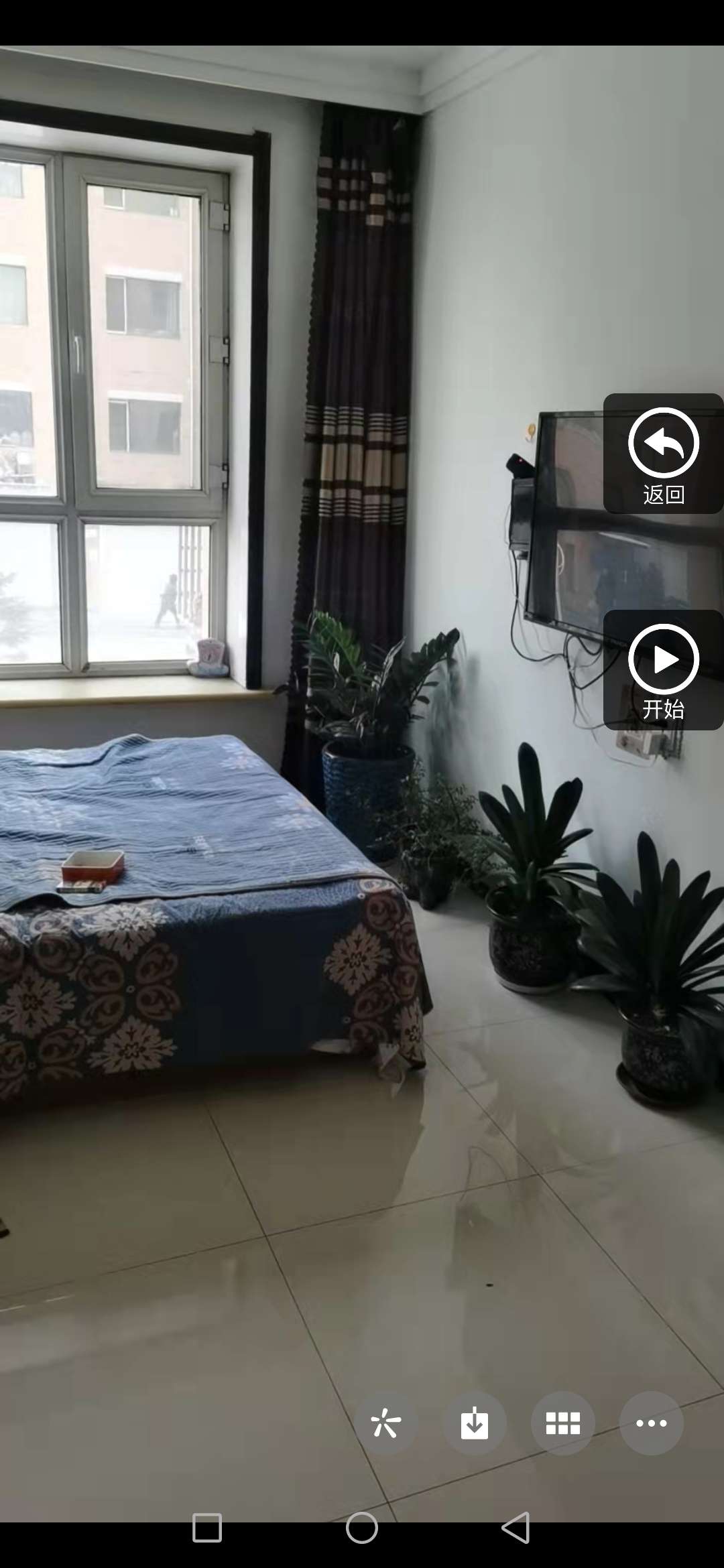Tap the system back triangle

click(x=516, y=1528)
